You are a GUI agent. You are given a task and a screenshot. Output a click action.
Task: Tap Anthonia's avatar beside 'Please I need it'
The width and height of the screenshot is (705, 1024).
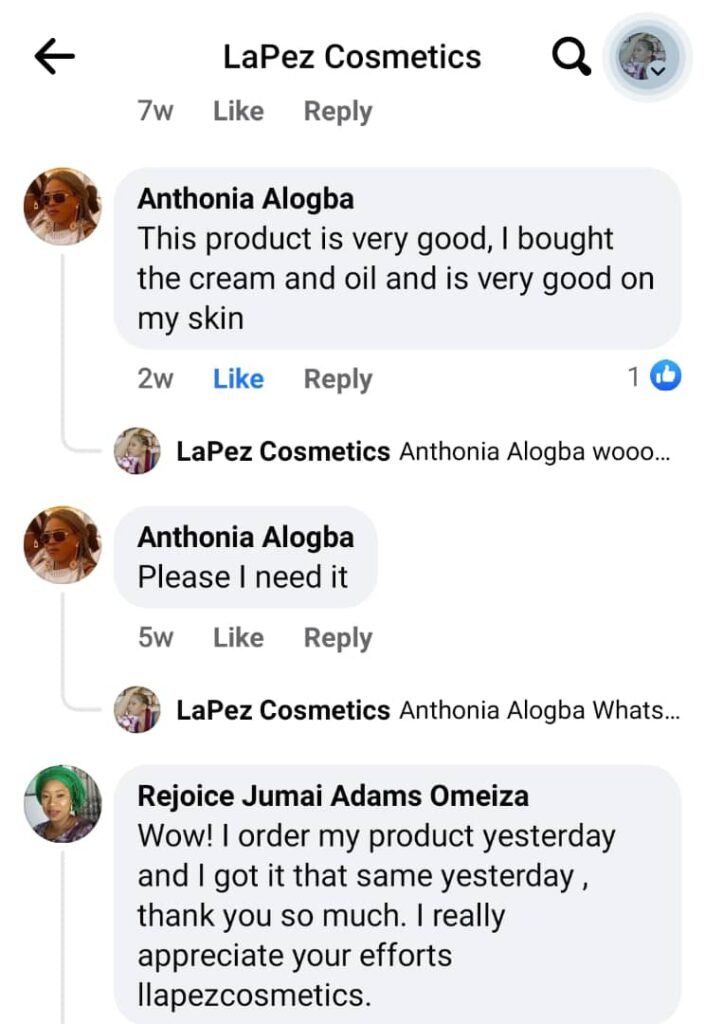(x=62, y=544)
